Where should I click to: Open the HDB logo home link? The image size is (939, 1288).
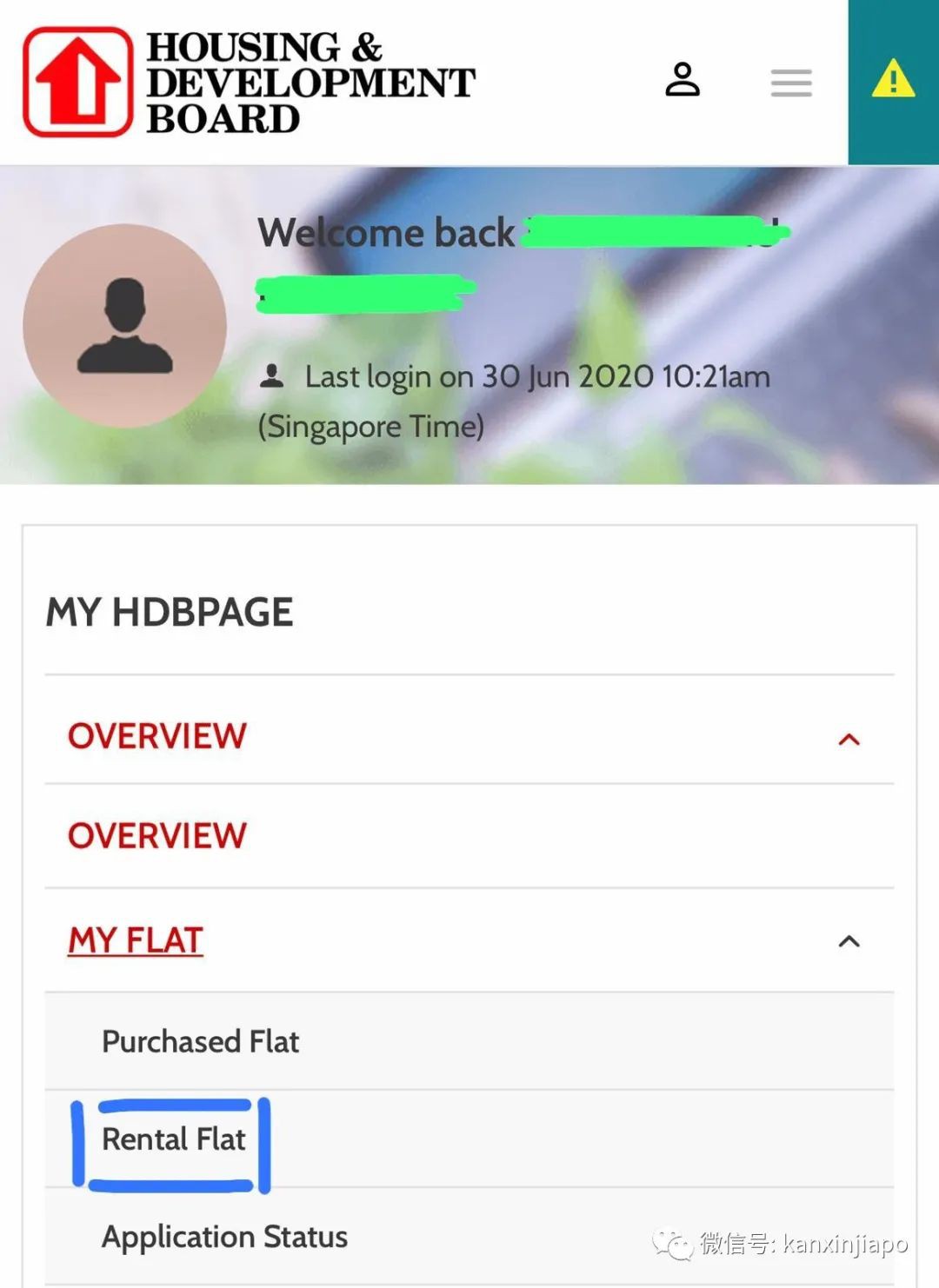click(248, 83)
